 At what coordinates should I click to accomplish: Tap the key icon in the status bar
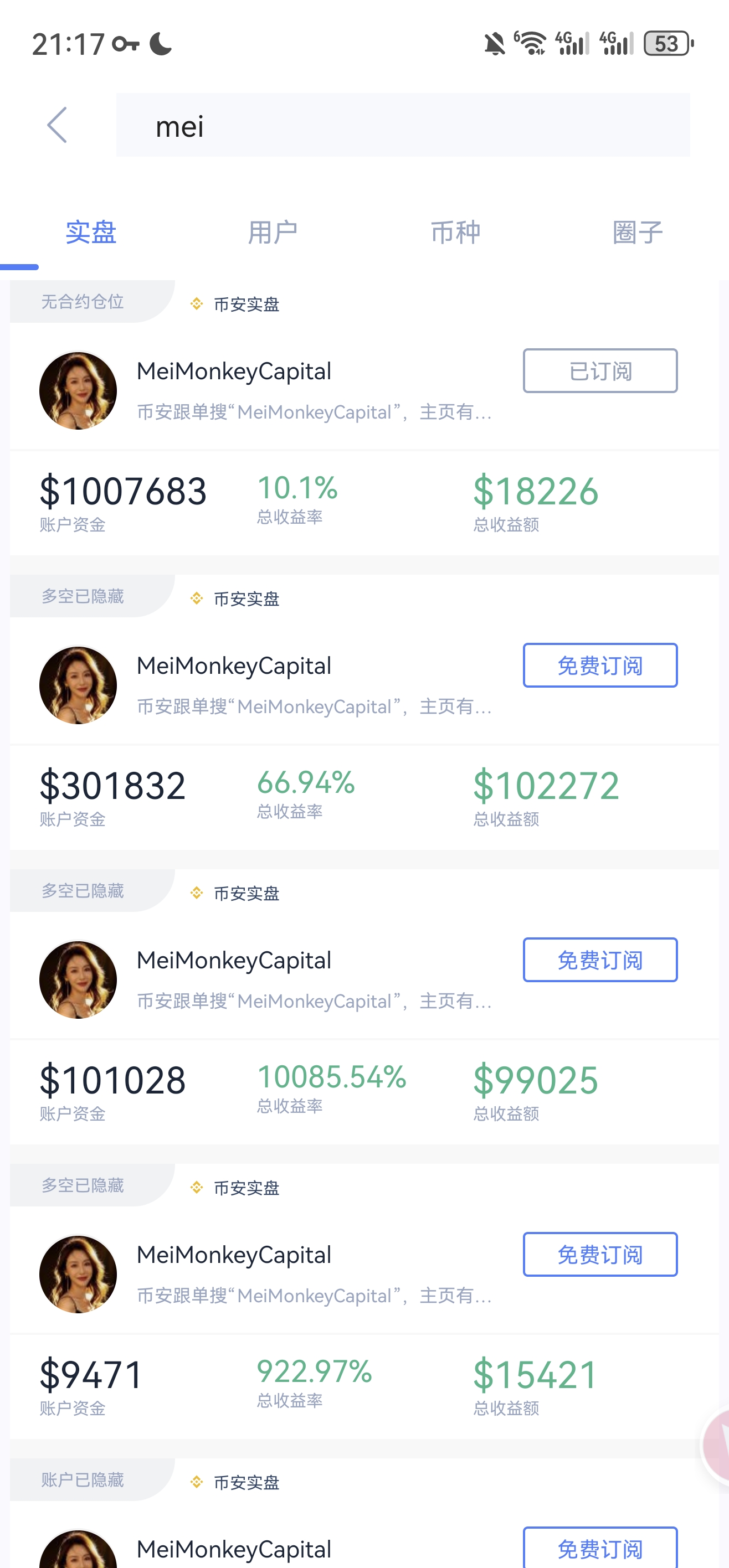click(x=126, y=43)
